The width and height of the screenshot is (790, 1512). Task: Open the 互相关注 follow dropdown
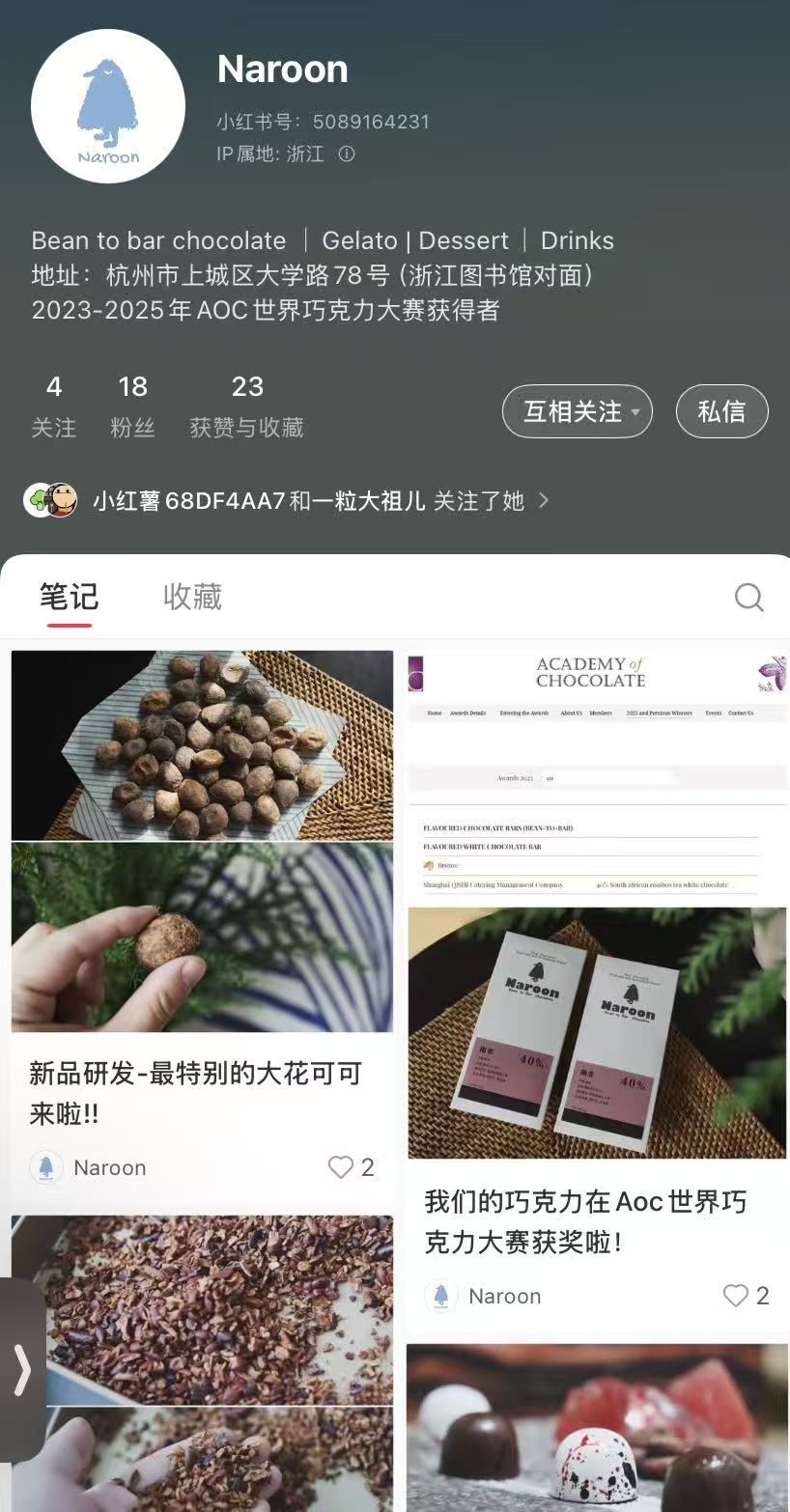click(577, 412)
